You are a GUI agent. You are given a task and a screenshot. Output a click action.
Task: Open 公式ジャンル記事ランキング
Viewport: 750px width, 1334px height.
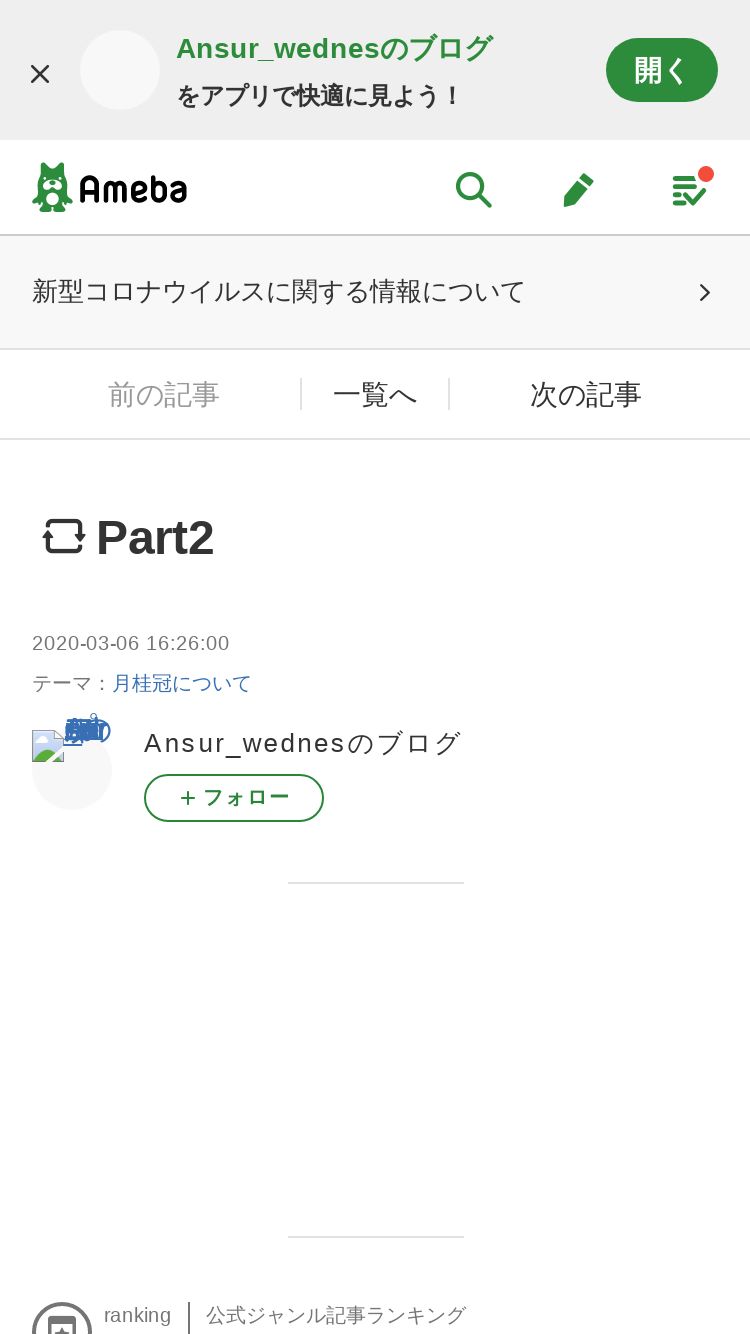coord(336,1315)
